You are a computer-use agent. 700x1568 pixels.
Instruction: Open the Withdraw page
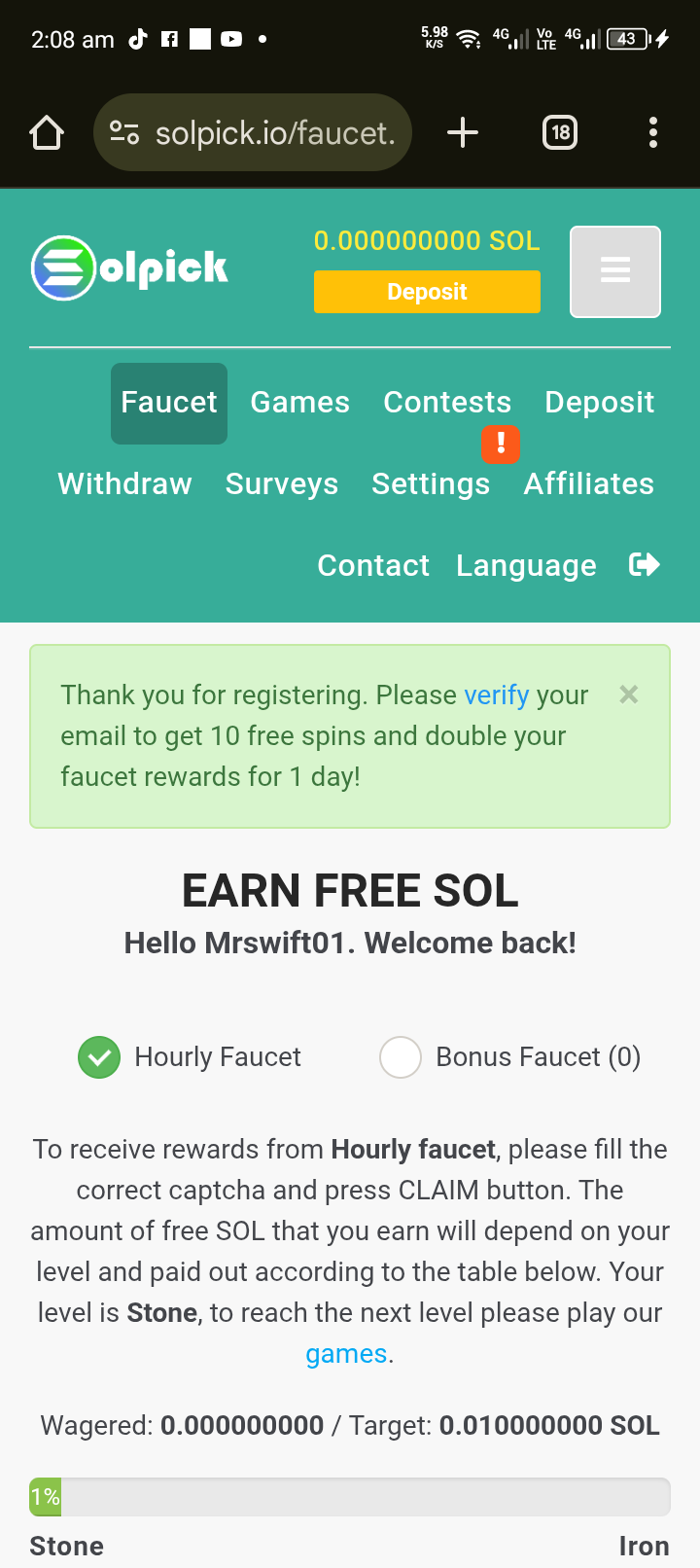click(x=124, y=484)
